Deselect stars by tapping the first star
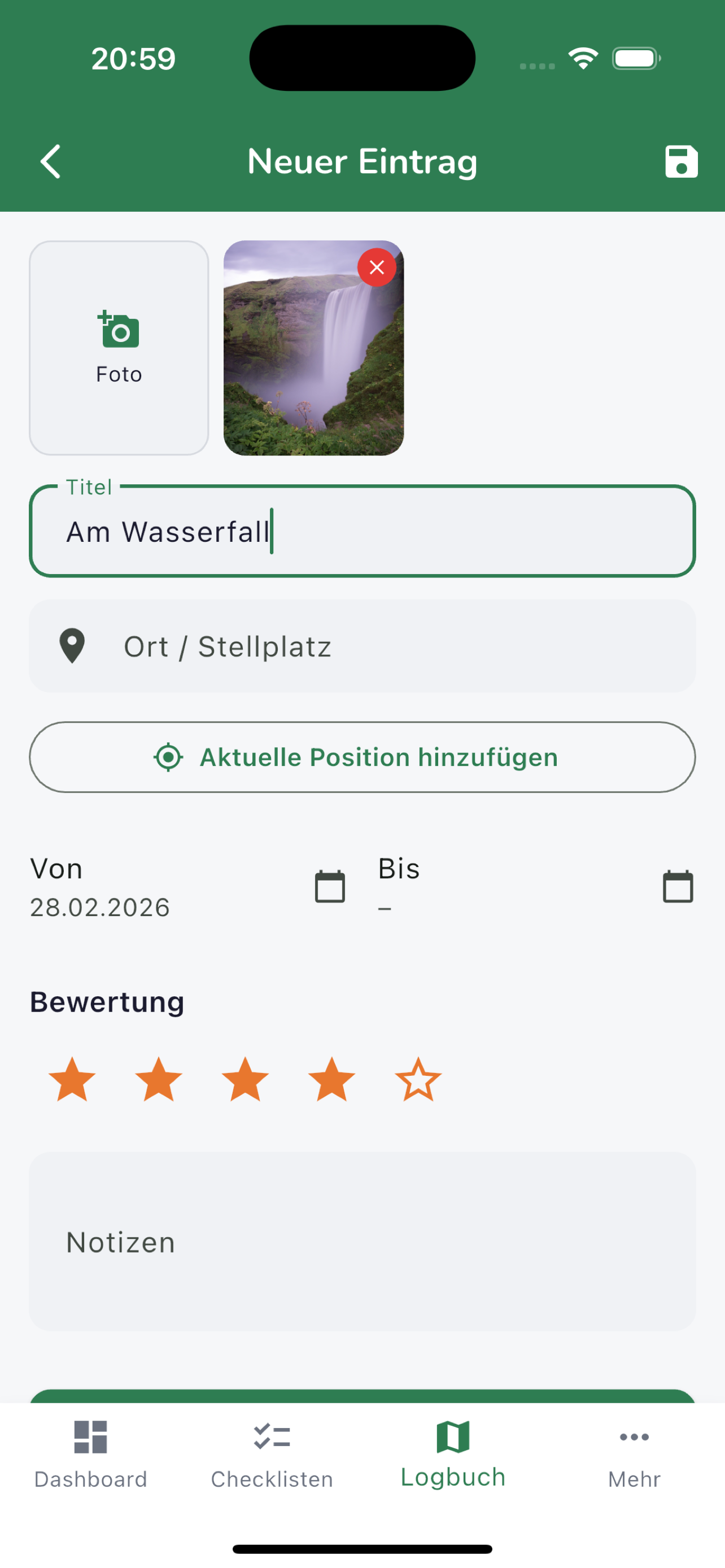Screen dimensions: 725x1568 click(x=72, y=1078)
